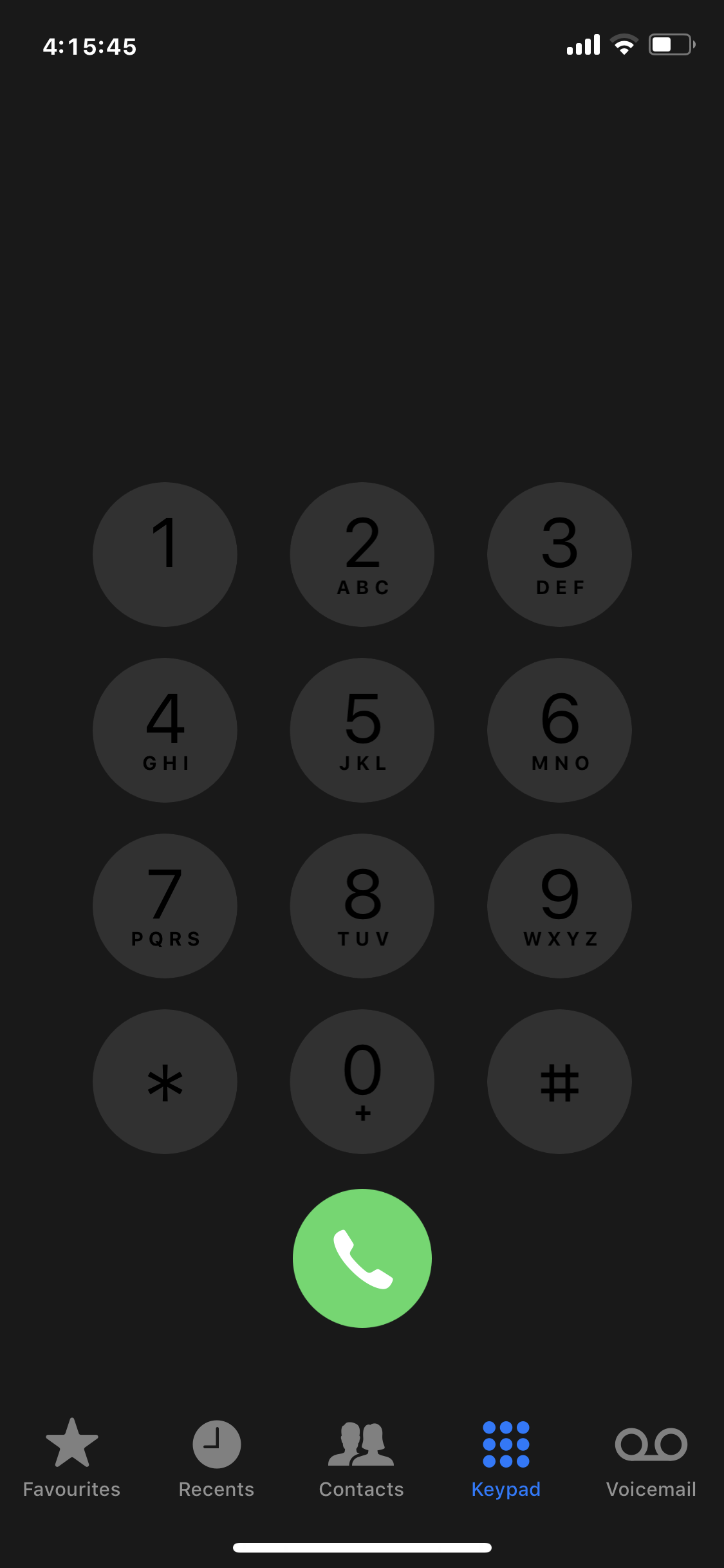Dial the 8 TUV key
724x1568 pixels.
(362, 906)
